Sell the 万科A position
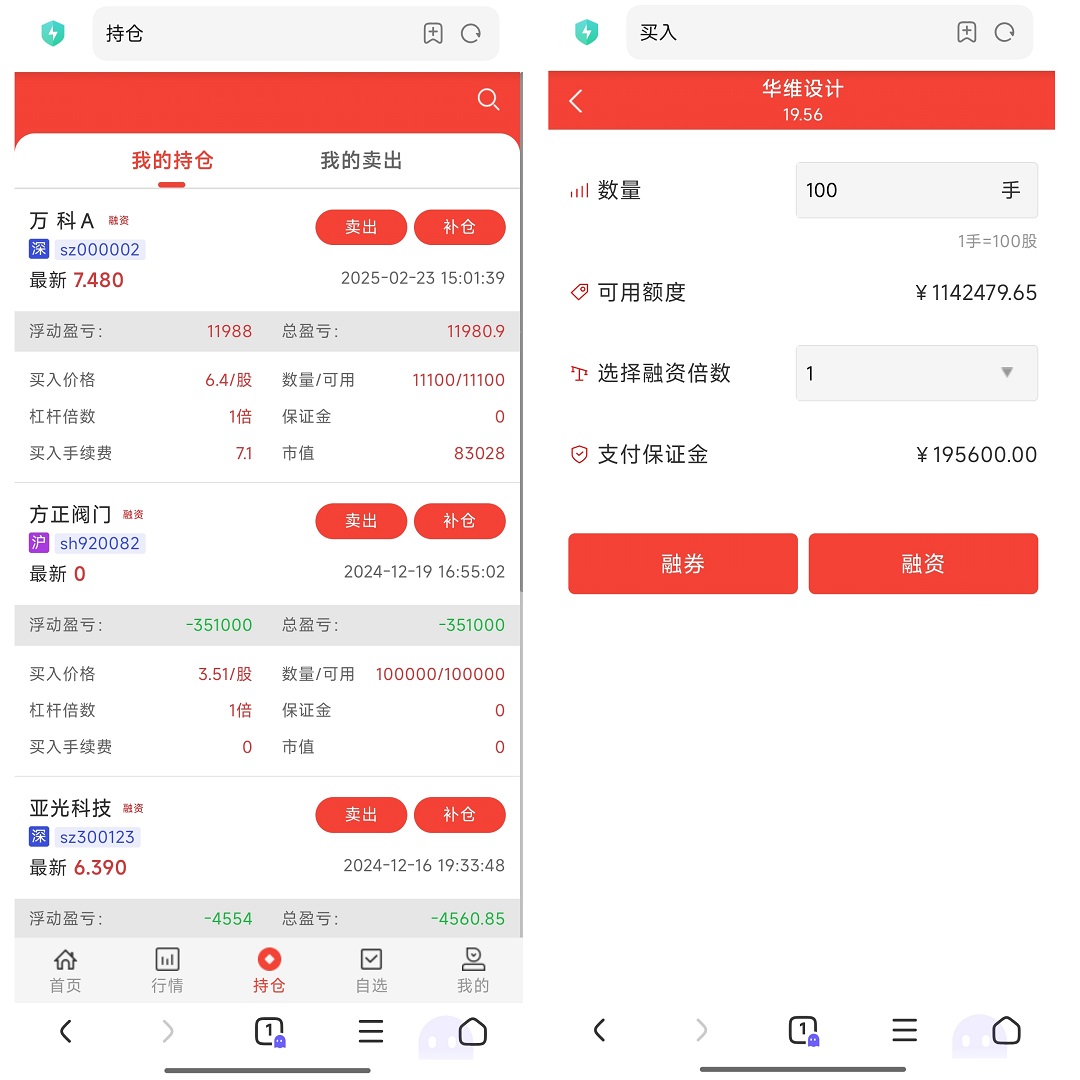Viewport: 1080px width, 1080px height. [361, 227]
